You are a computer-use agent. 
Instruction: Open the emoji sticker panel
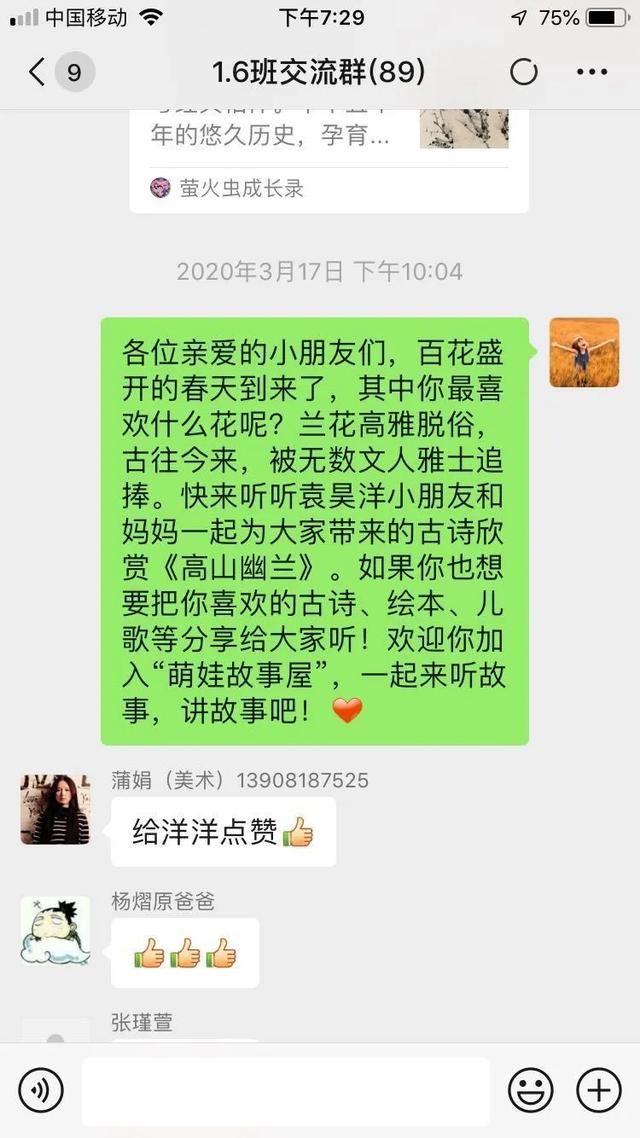click(x=530, y=1090)
